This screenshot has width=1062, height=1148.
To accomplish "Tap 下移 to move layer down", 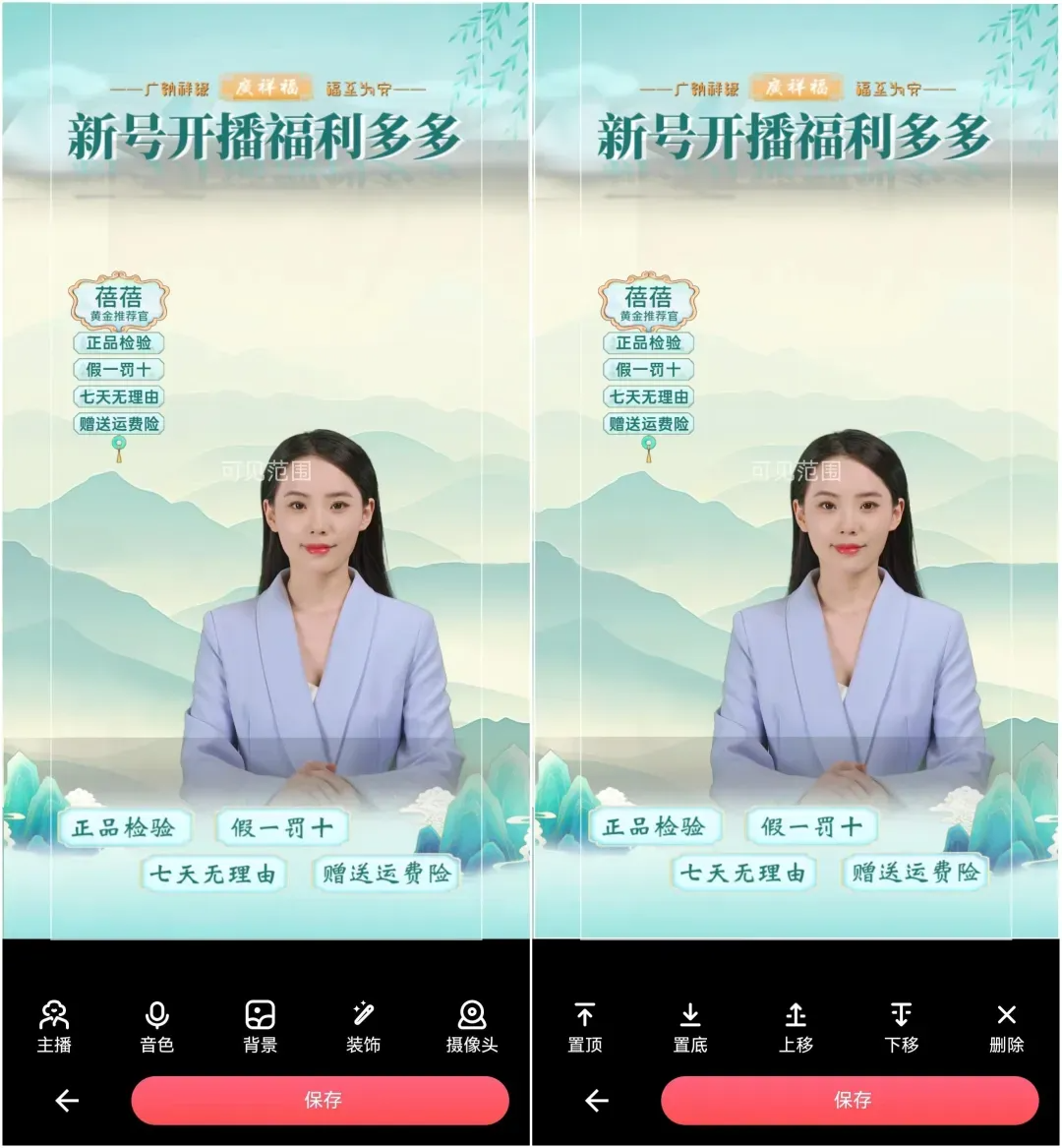I will [x=901, y=1026].
